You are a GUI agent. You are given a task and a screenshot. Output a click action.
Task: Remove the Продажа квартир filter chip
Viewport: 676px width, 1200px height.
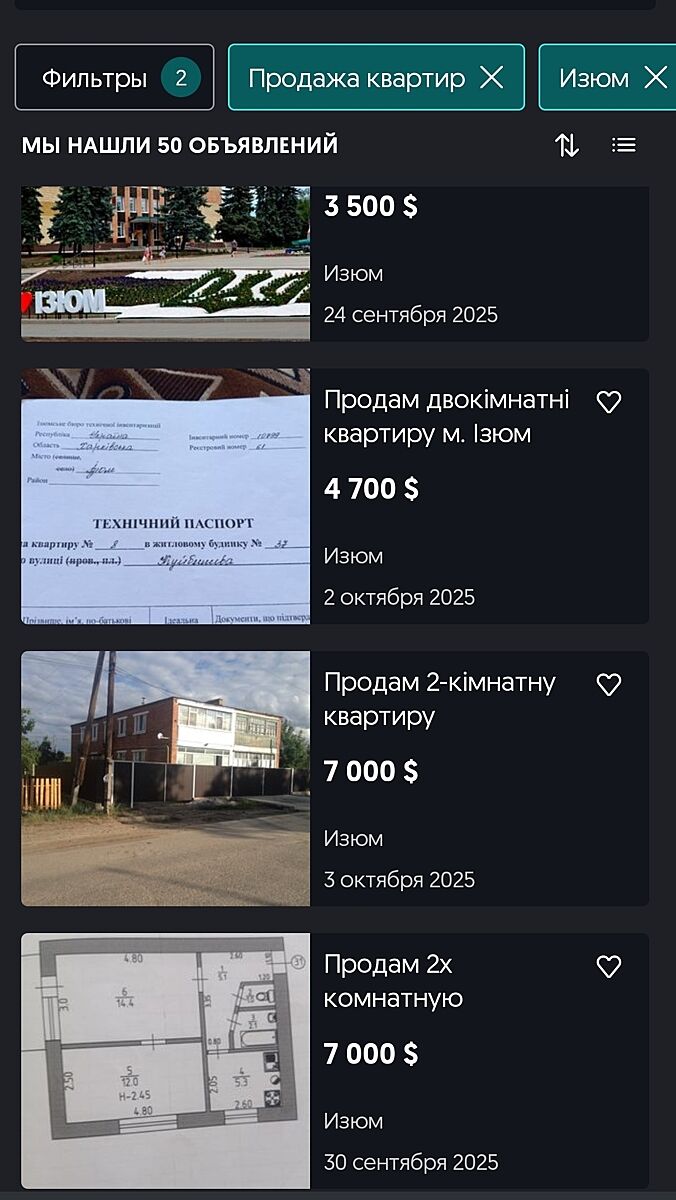(x=491, y=78)
